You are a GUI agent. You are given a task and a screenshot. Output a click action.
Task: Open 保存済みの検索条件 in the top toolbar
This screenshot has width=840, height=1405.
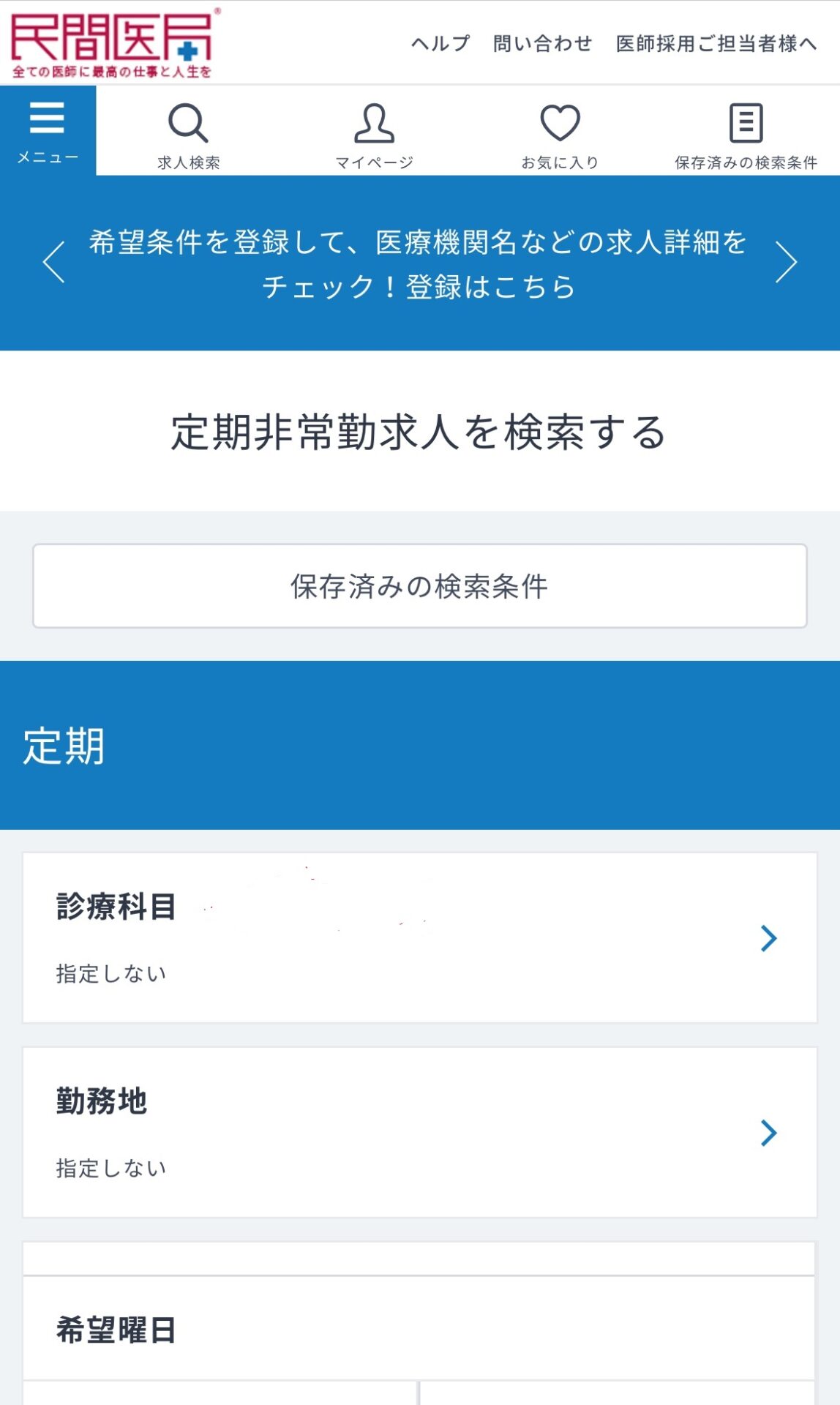click(x=746, y=136)
